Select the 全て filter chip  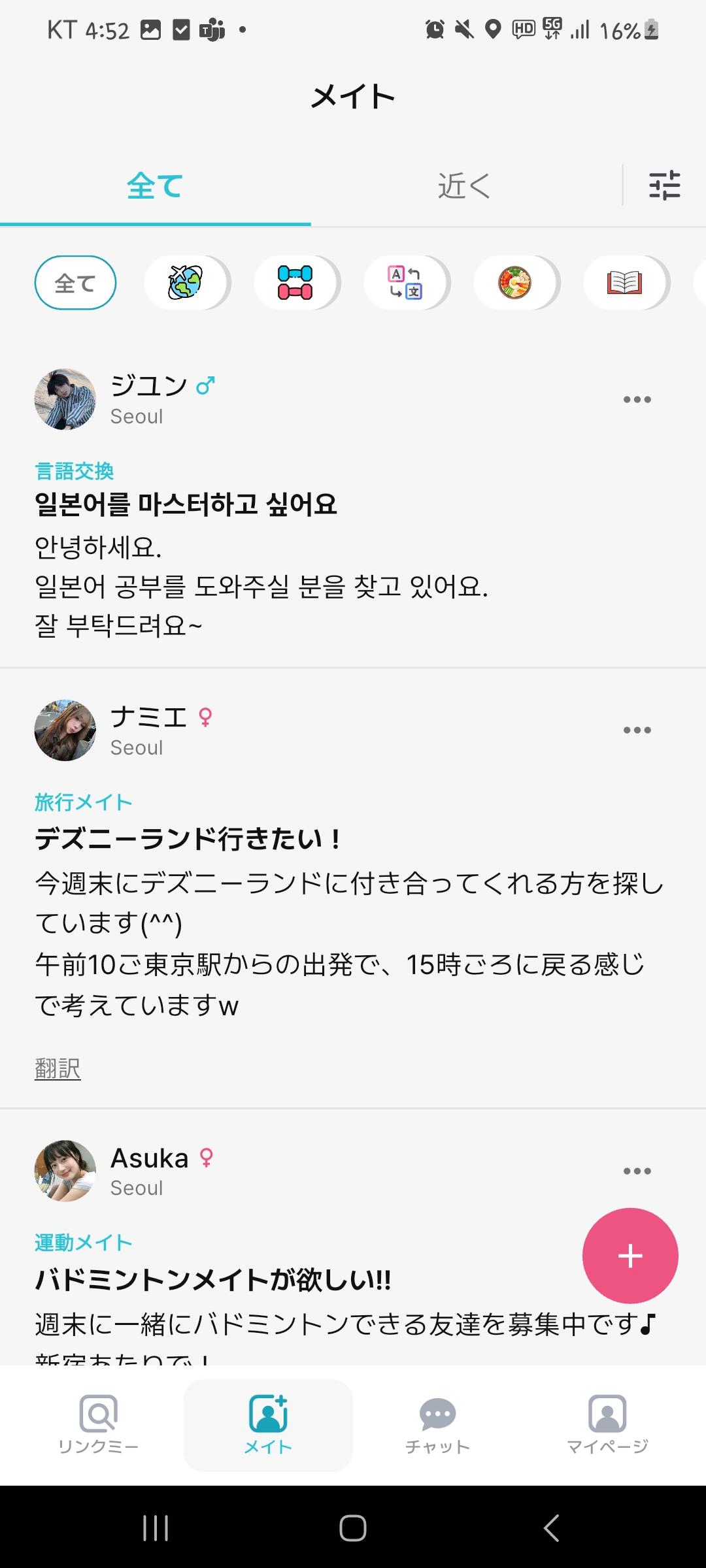tap(75, 282)
